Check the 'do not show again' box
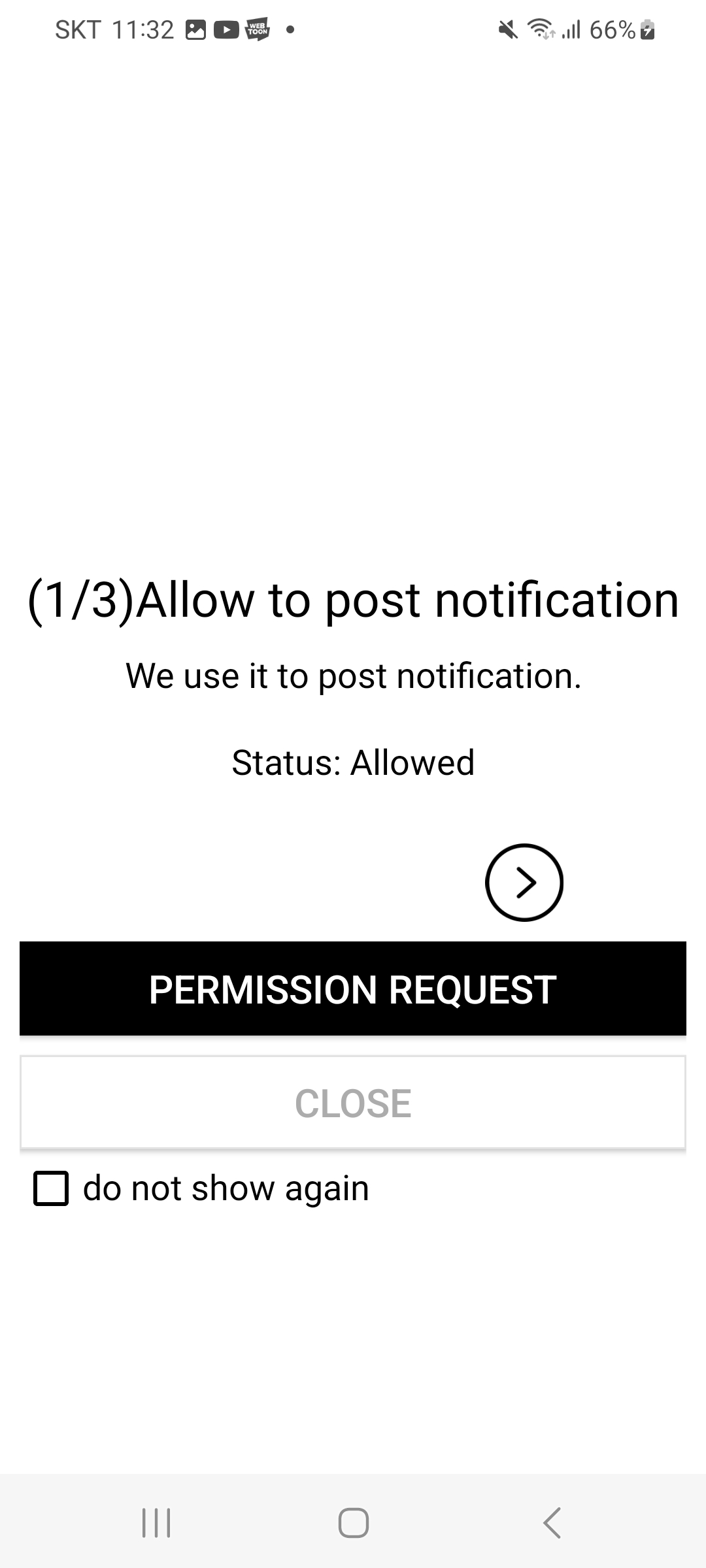The width and height of the screenshot is (706, 1568). click(x=51, y=1188)
